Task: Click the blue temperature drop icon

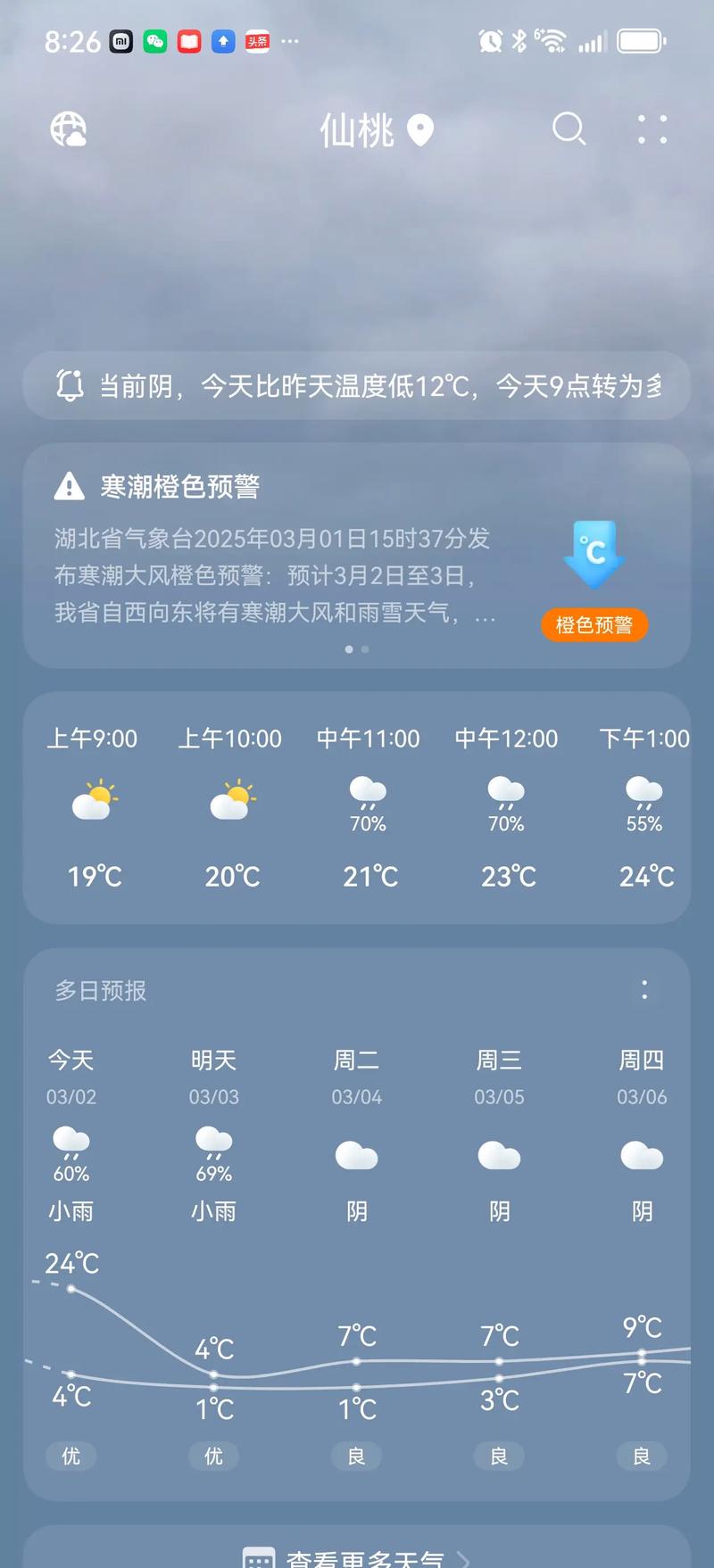Action: (594, 556)
